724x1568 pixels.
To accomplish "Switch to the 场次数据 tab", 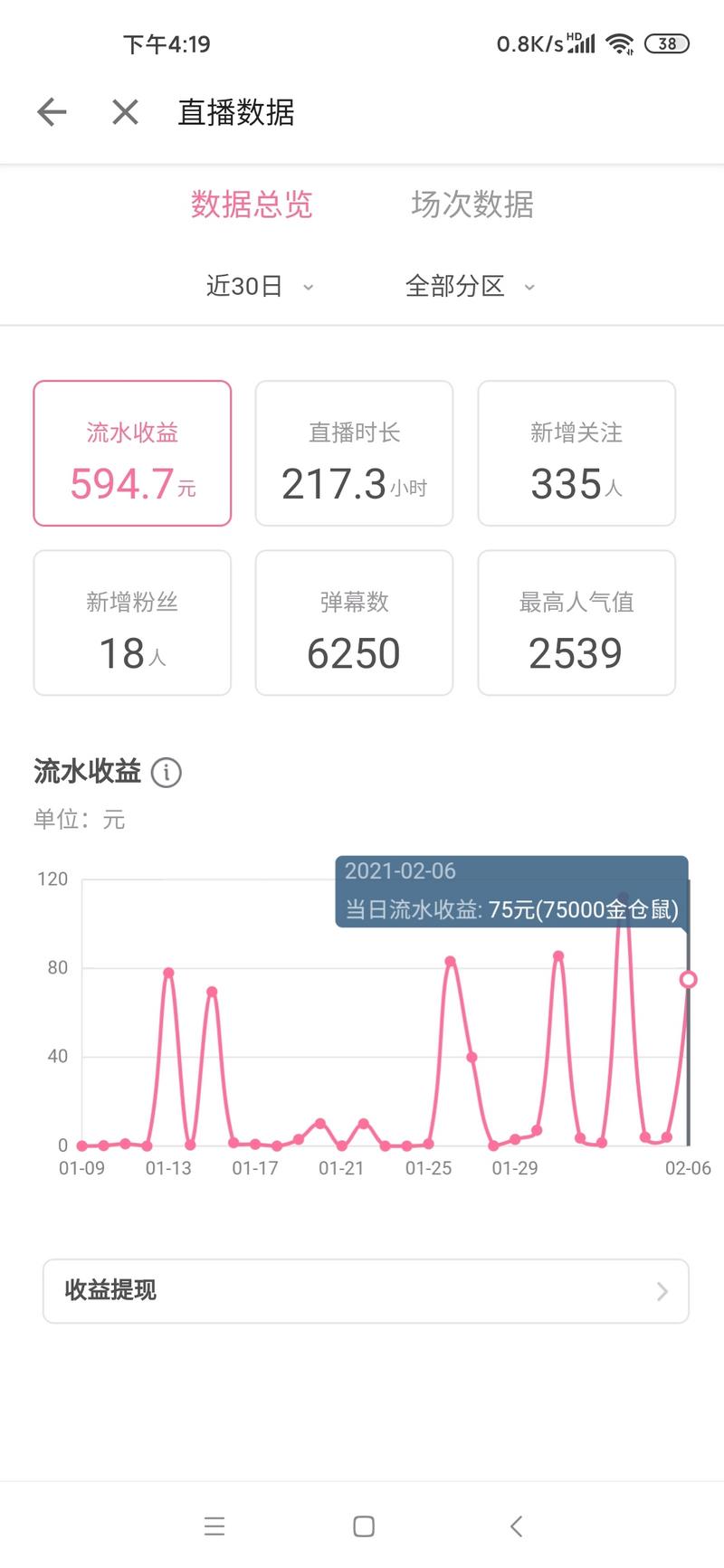I will click(472, 204).
